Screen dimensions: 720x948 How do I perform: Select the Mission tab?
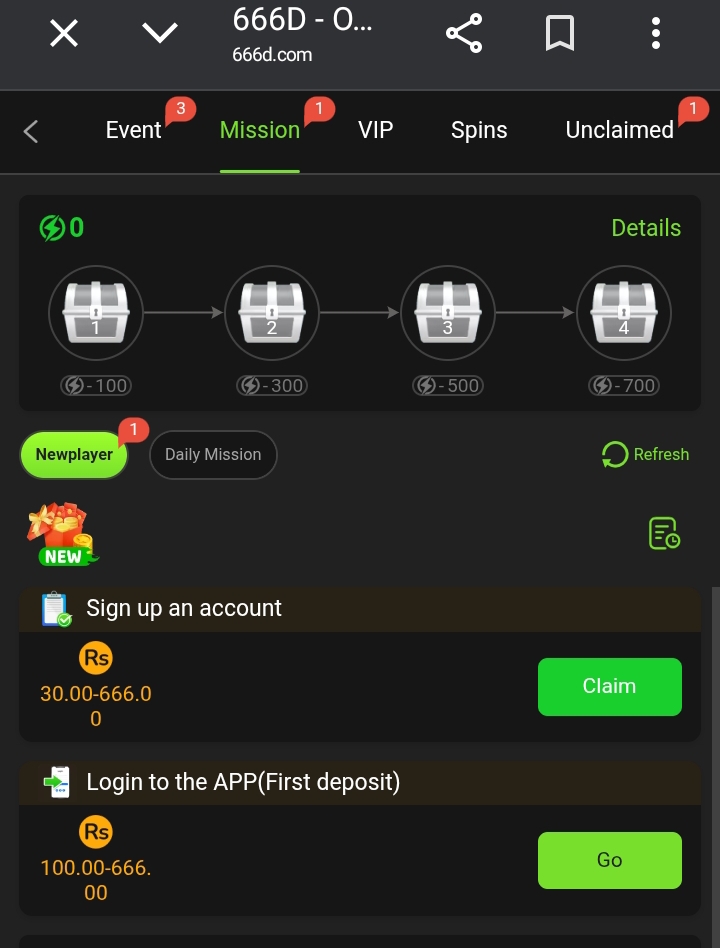260,130
